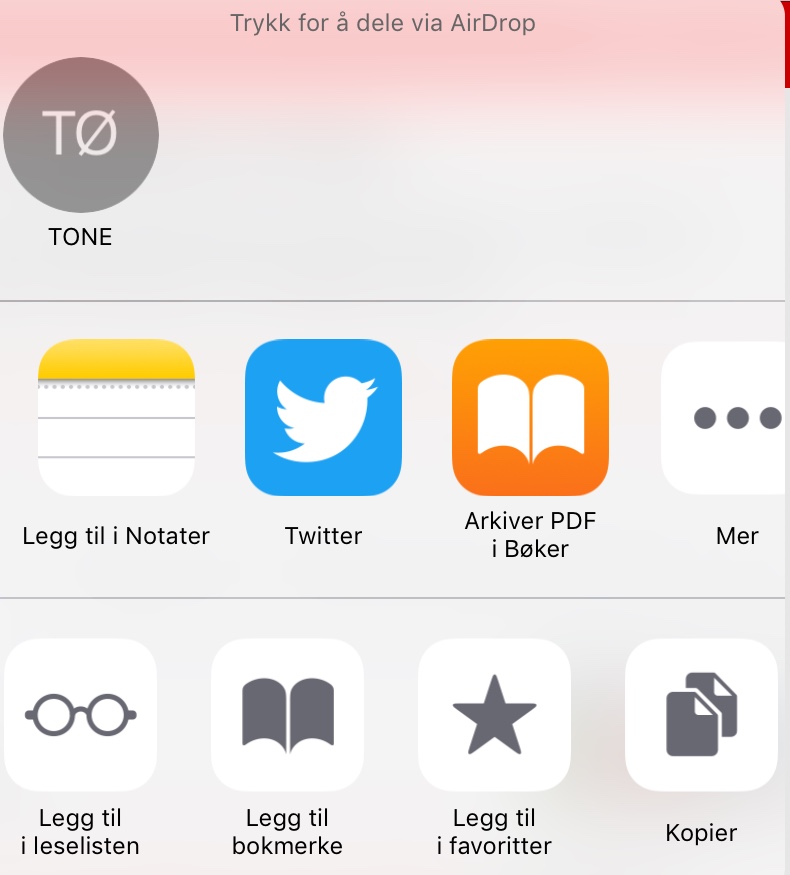The width and height of the screenshot is (790, 875).
Task: Share the page on Twitter
Action: 323,418
